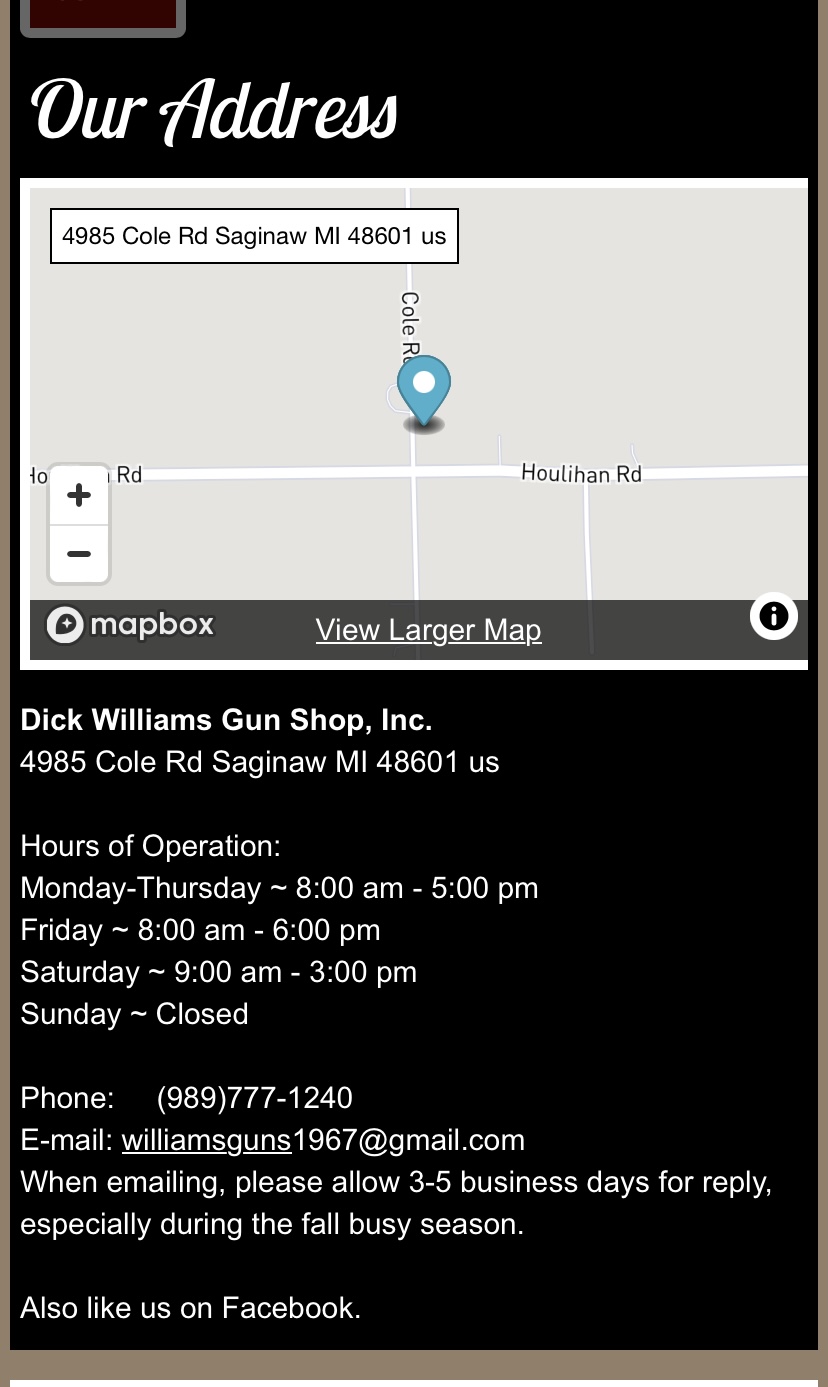Open the View Larger Map link

pos(428,630)
